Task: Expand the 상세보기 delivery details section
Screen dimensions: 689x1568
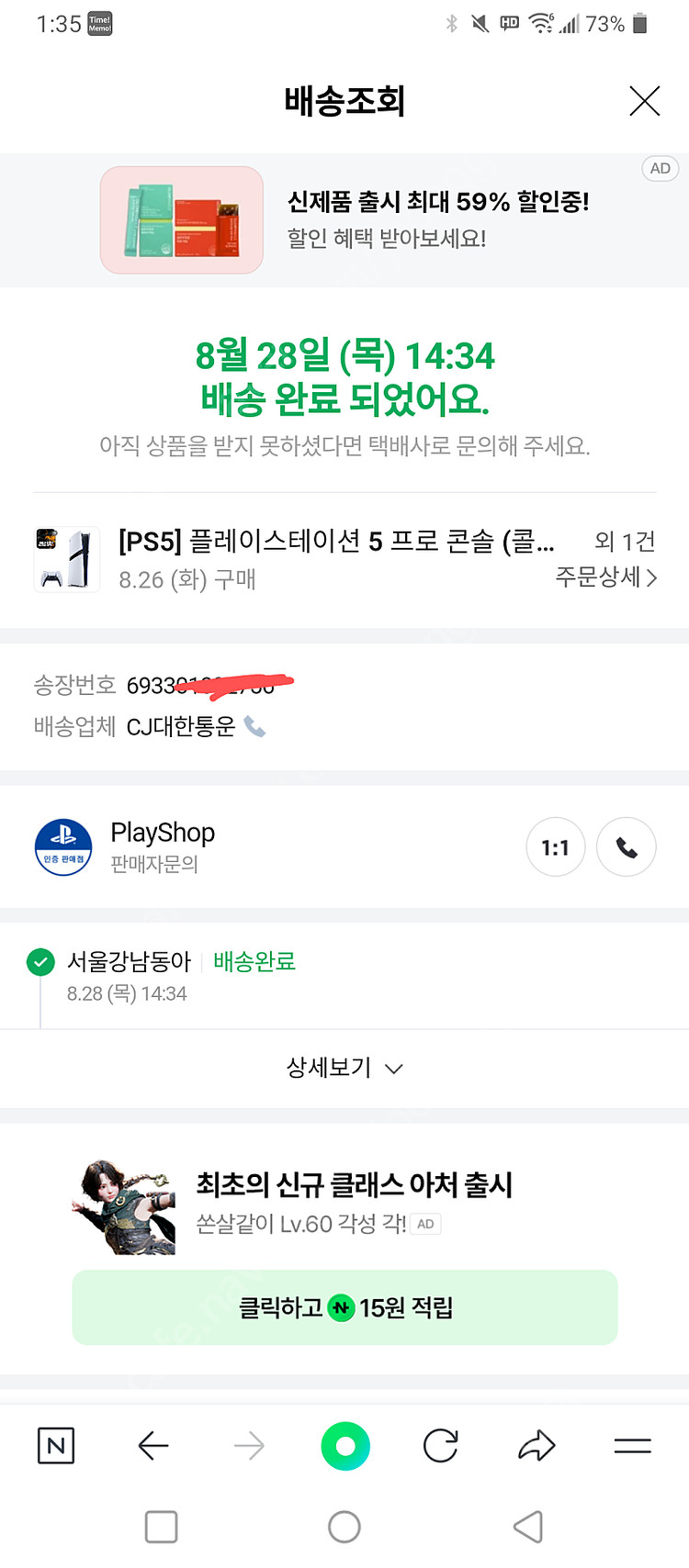Action: click(x=344, y=1068)
